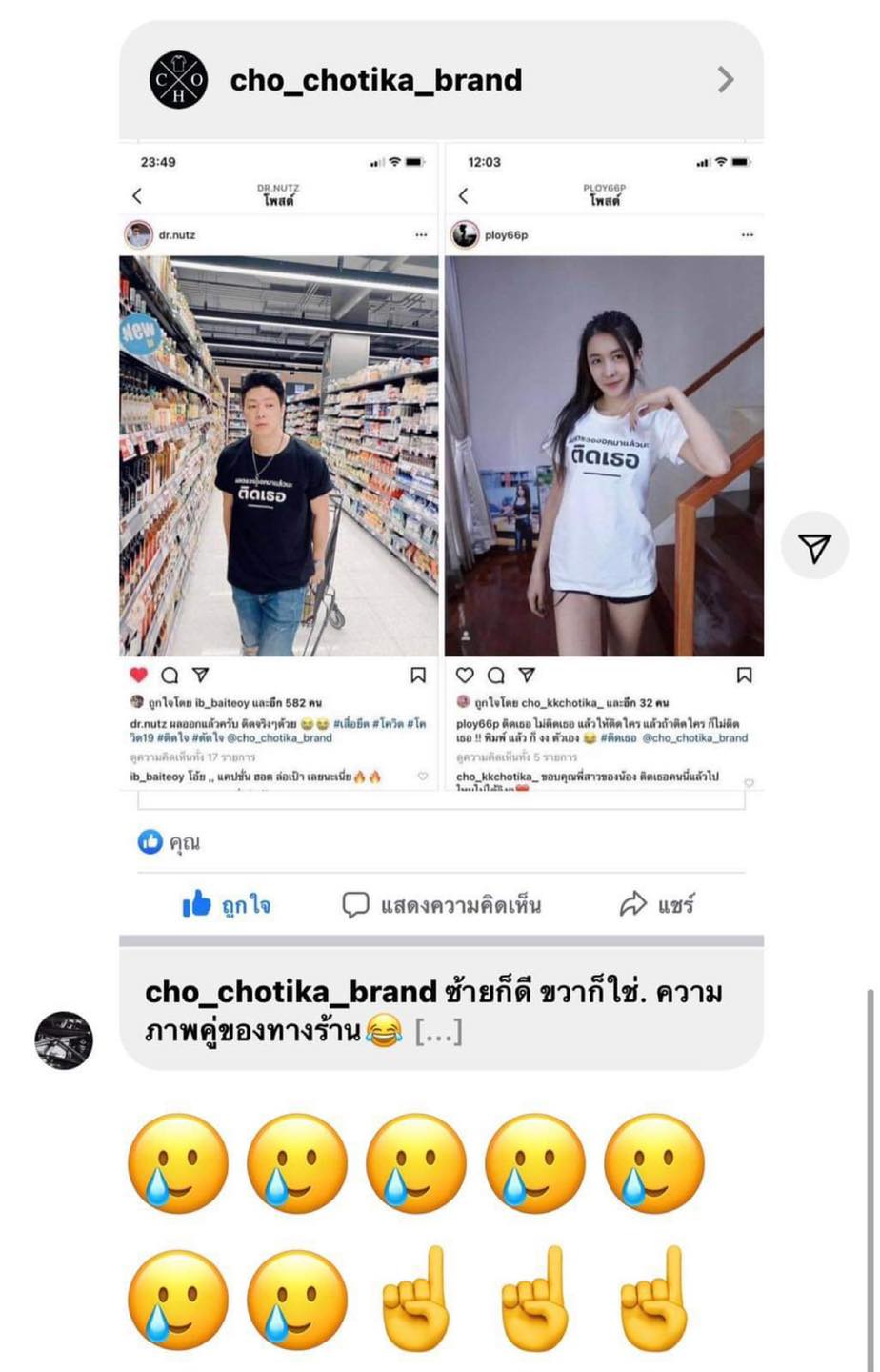Click the cho_chotika_brand circular logo
Screen dimensions: 880x1372
point(179,80)
